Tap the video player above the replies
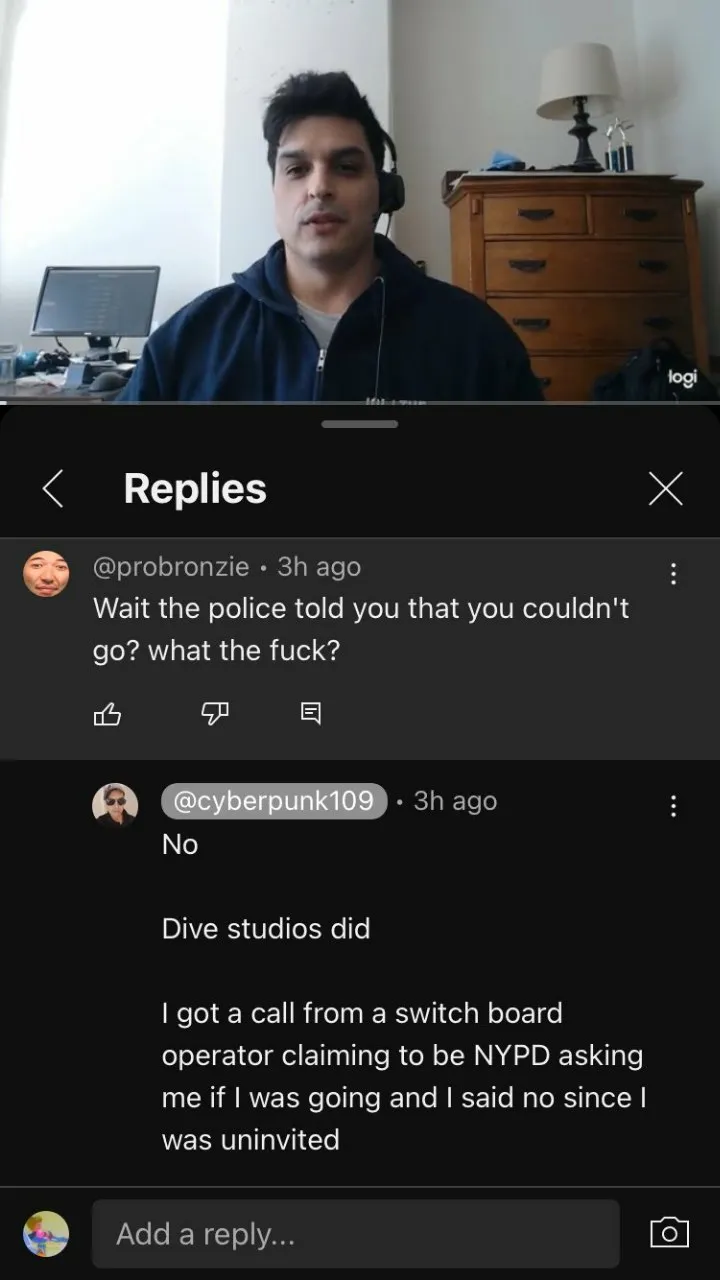The width and height of the screenshot is (720, 1280). [x=360, y=200]
